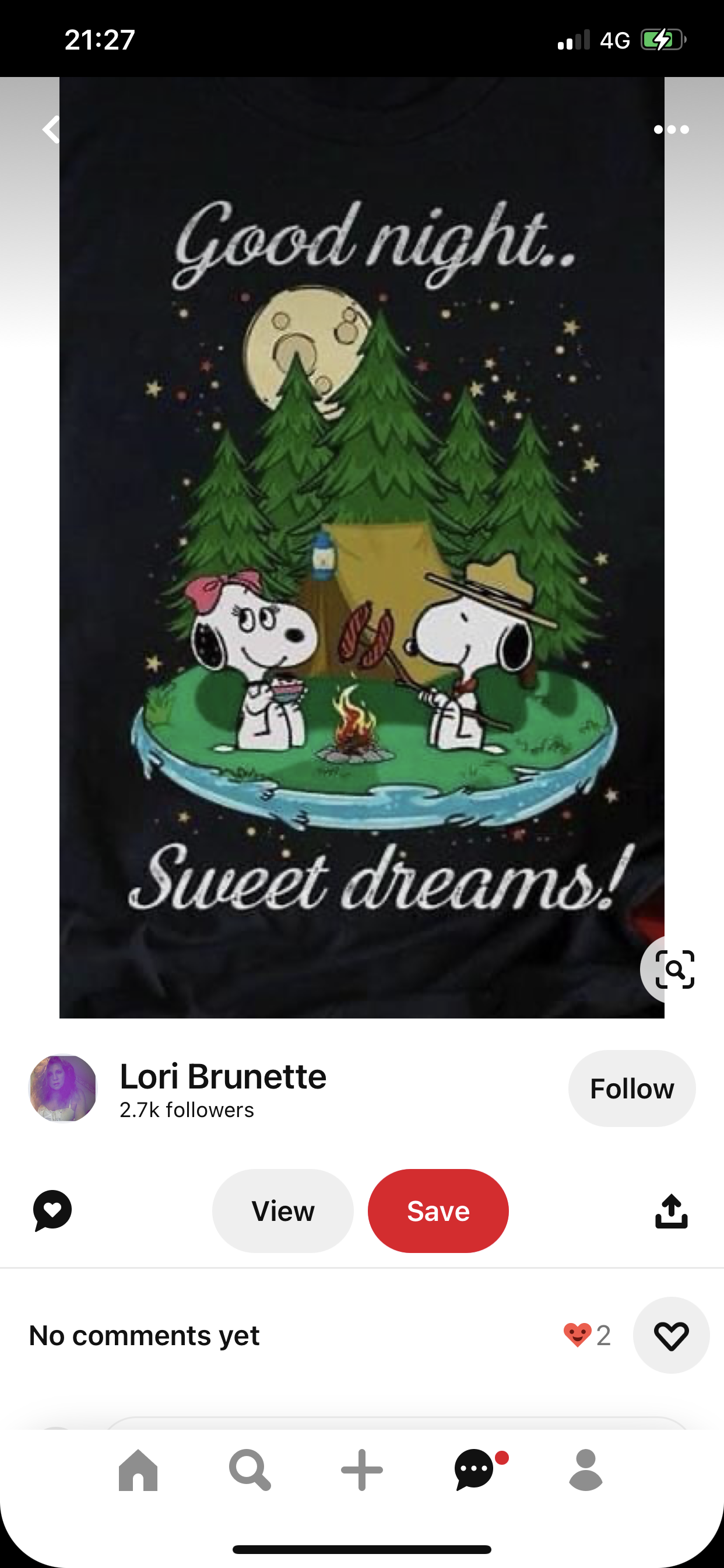Switch to the Profile tab
Viewport: 724px width, 1568px height.
pos(586,1470)
